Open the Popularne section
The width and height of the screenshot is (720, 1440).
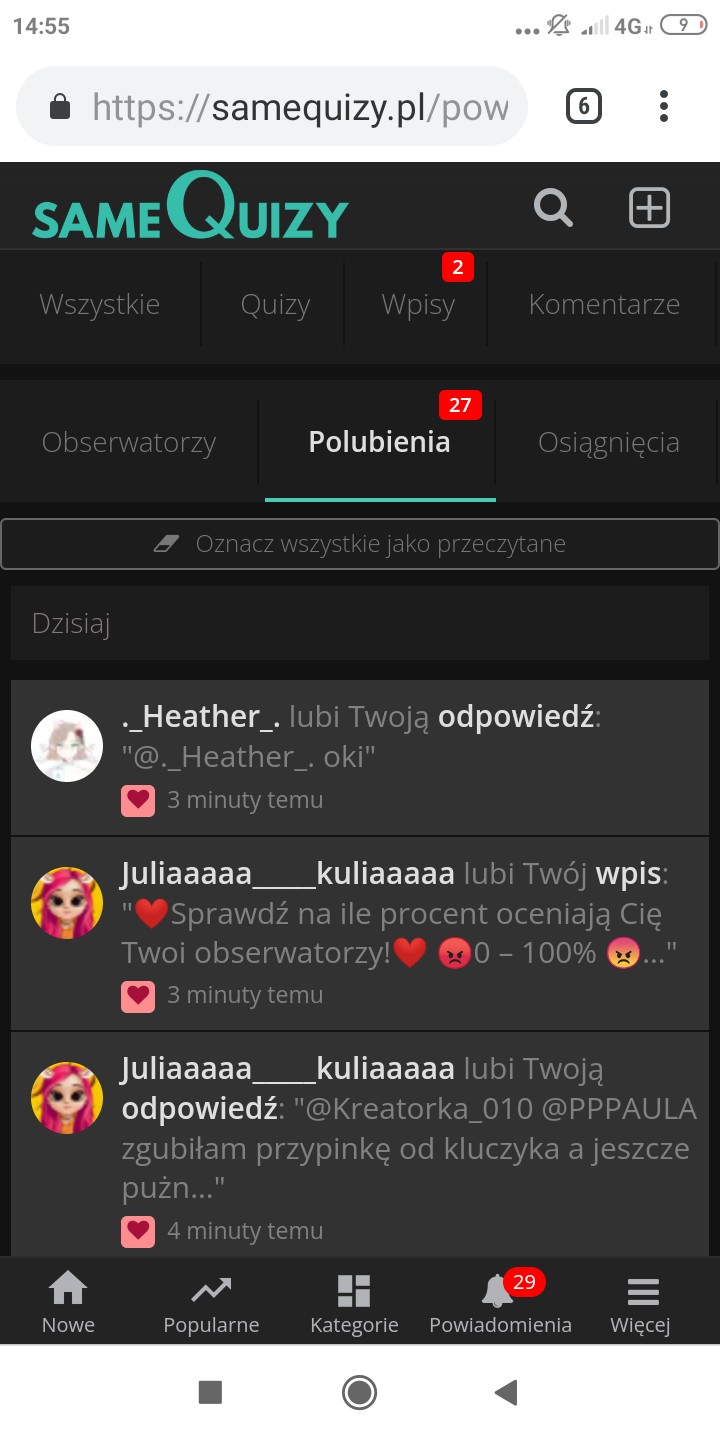211,1303
